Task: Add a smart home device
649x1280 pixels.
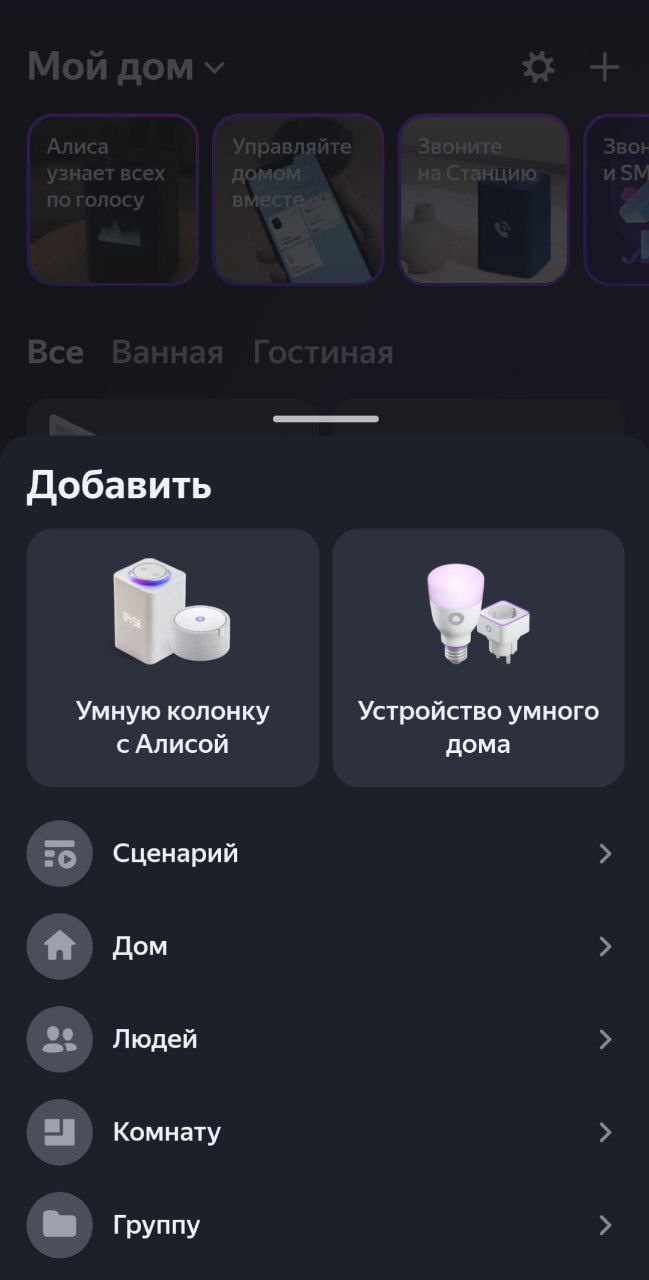Action: [478, 657]
